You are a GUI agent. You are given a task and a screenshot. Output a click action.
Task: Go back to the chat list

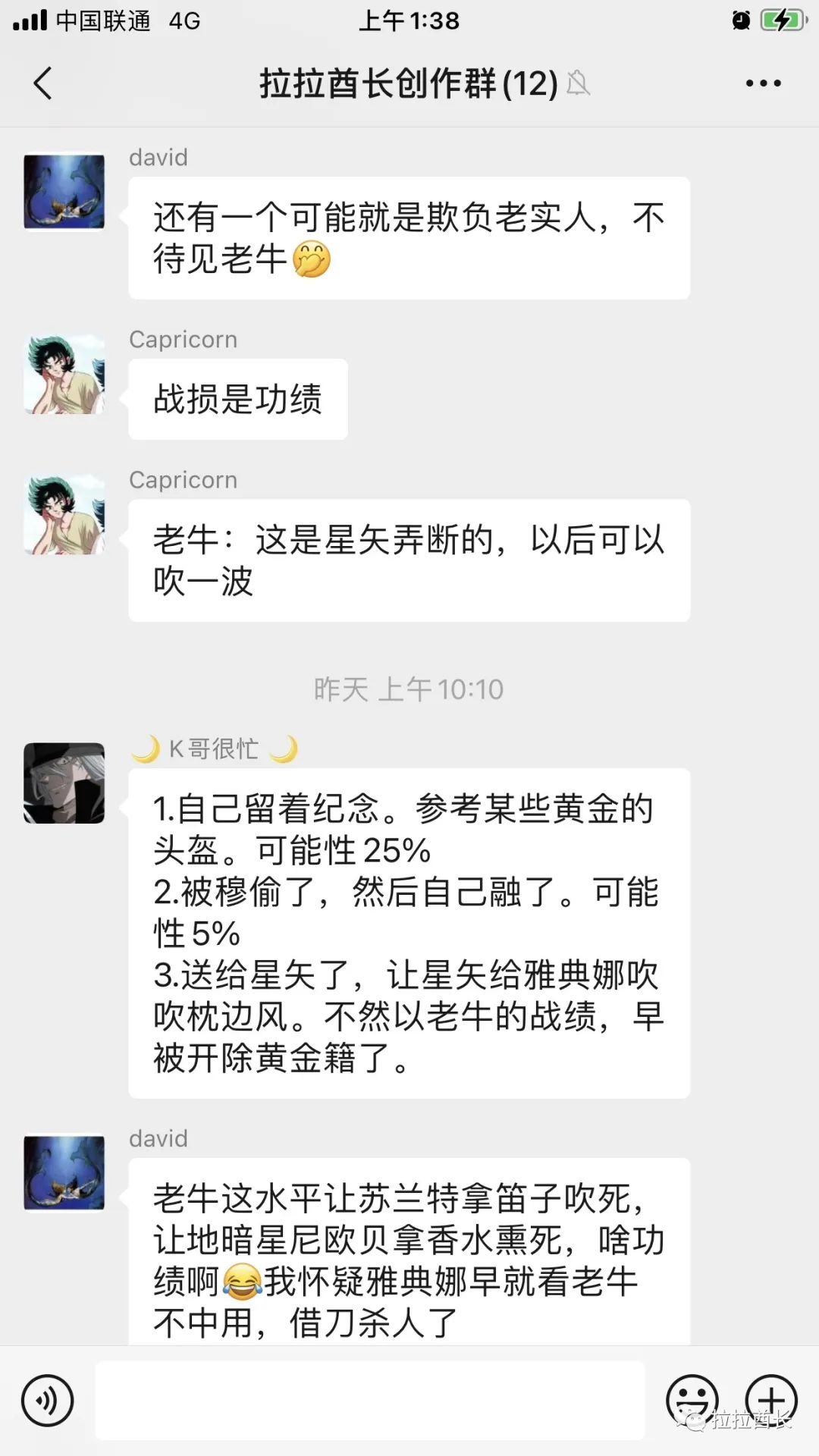43,83
